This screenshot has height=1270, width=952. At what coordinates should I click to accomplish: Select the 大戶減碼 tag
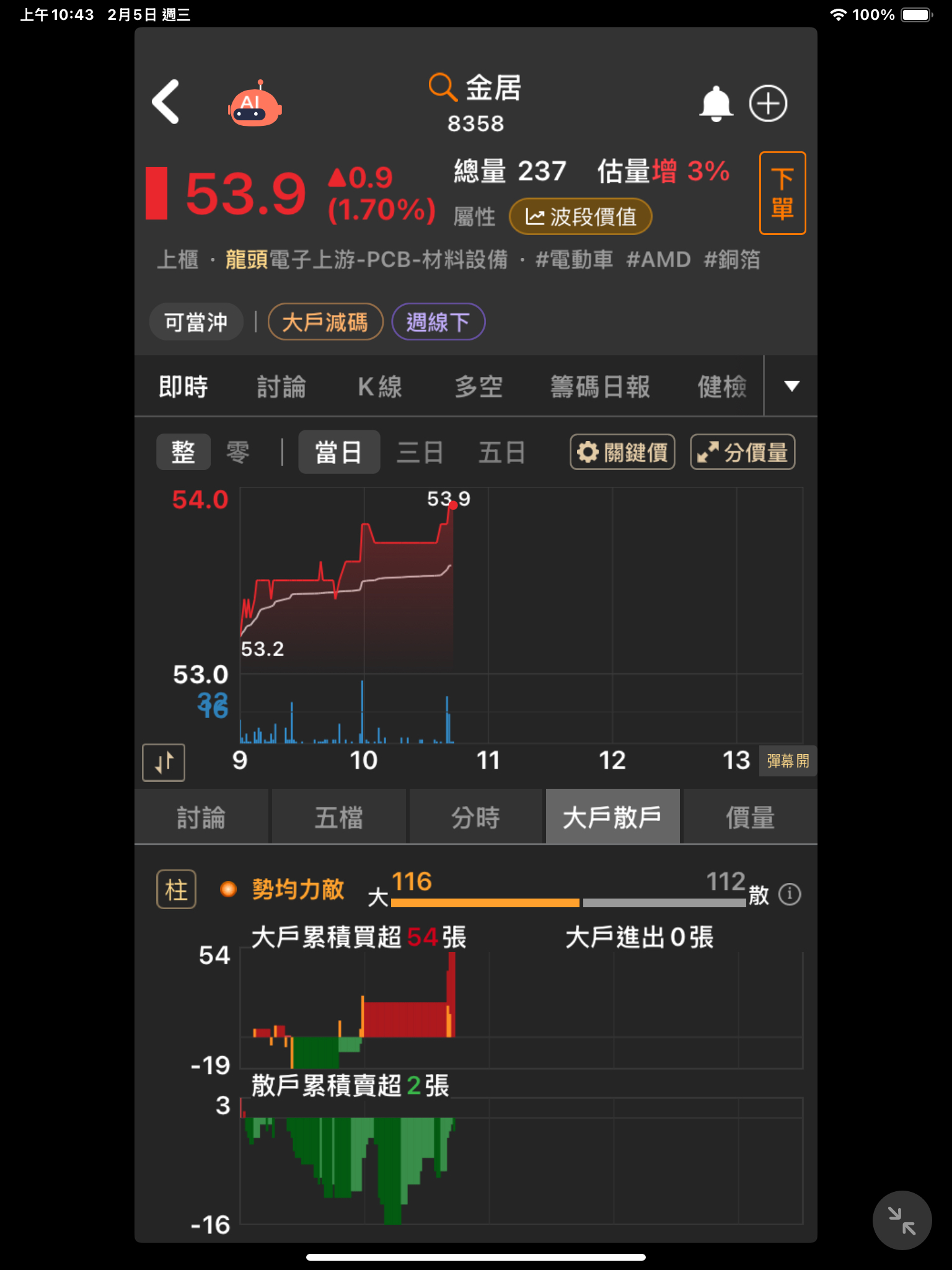tap(325, 322)
